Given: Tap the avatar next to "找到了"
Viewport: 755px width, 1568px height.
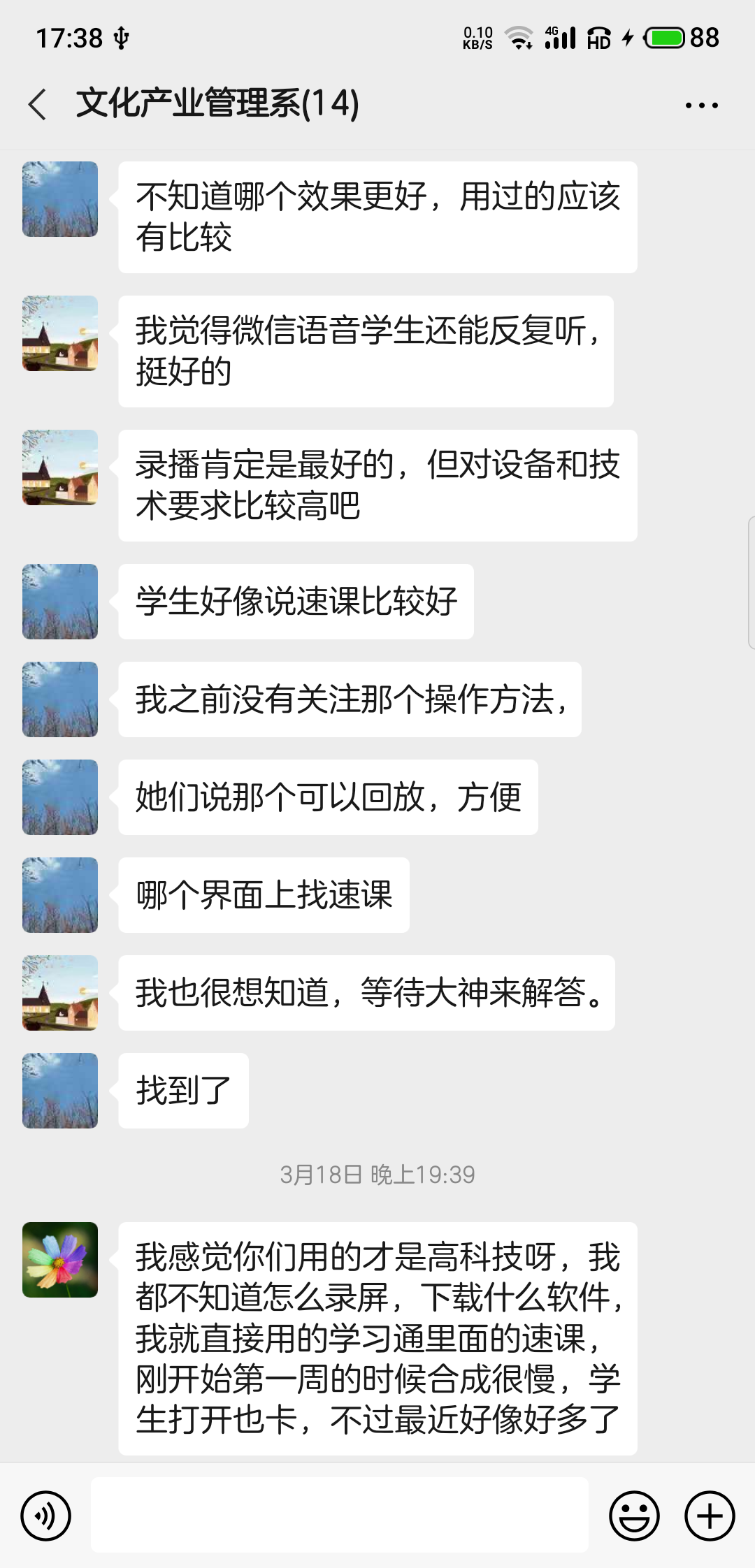Looking at the screenshot, I should click(x=60, y=1091).
